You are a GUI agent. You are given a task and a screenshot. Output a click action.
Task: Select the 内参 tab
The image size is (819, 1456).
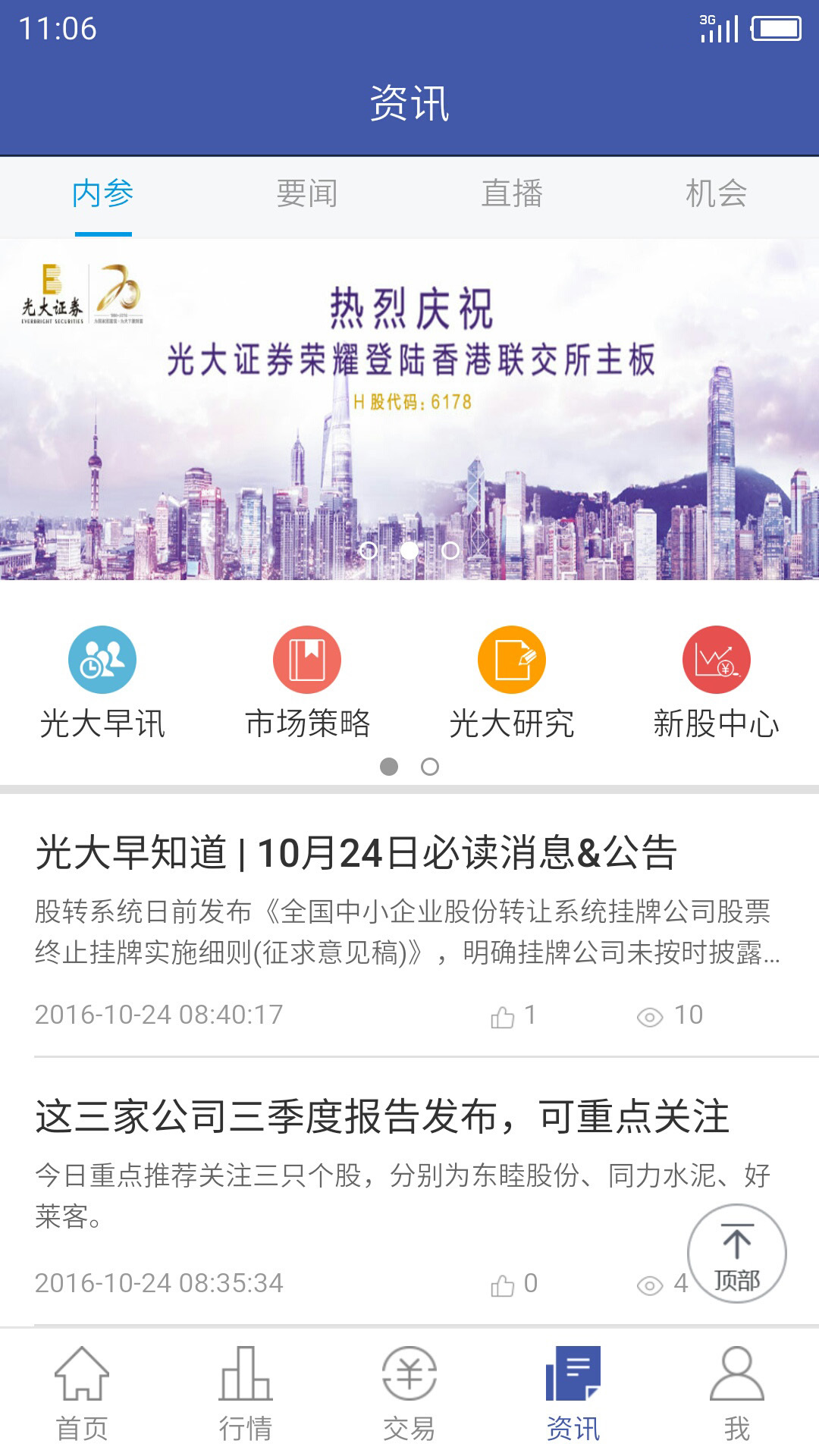coord(103,194)
